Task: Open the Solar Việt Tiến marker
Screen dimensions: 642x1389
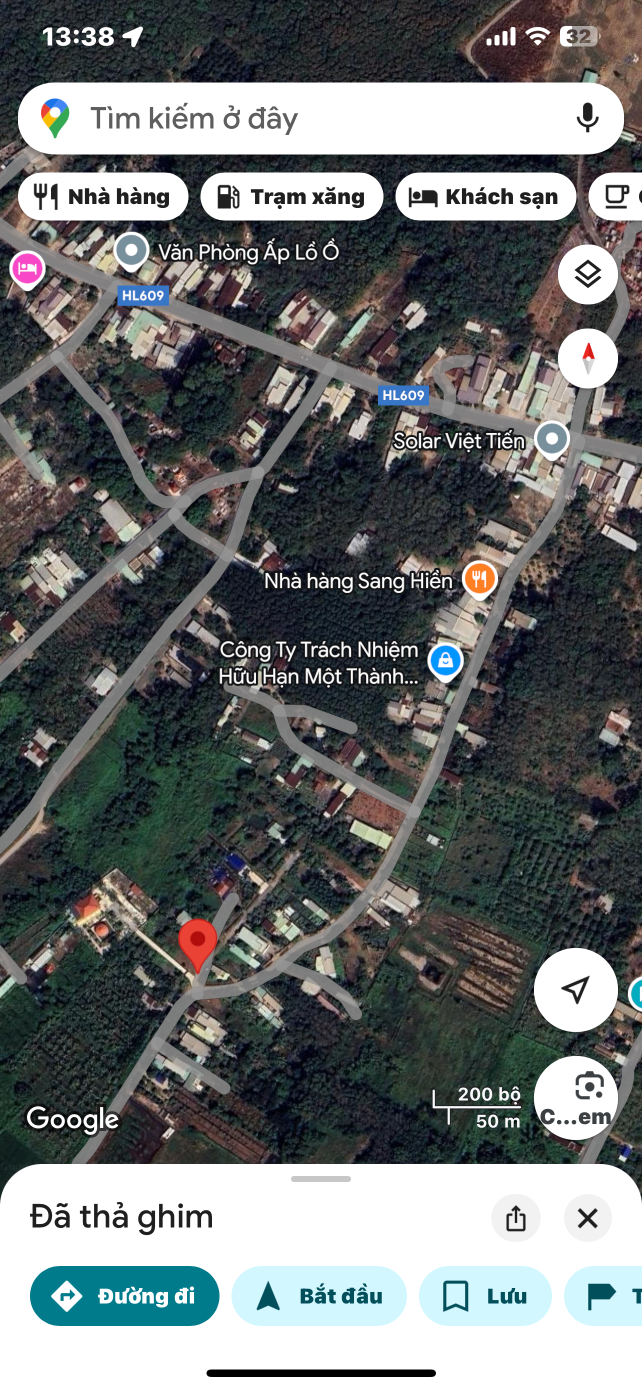Action: coord(551,439)
